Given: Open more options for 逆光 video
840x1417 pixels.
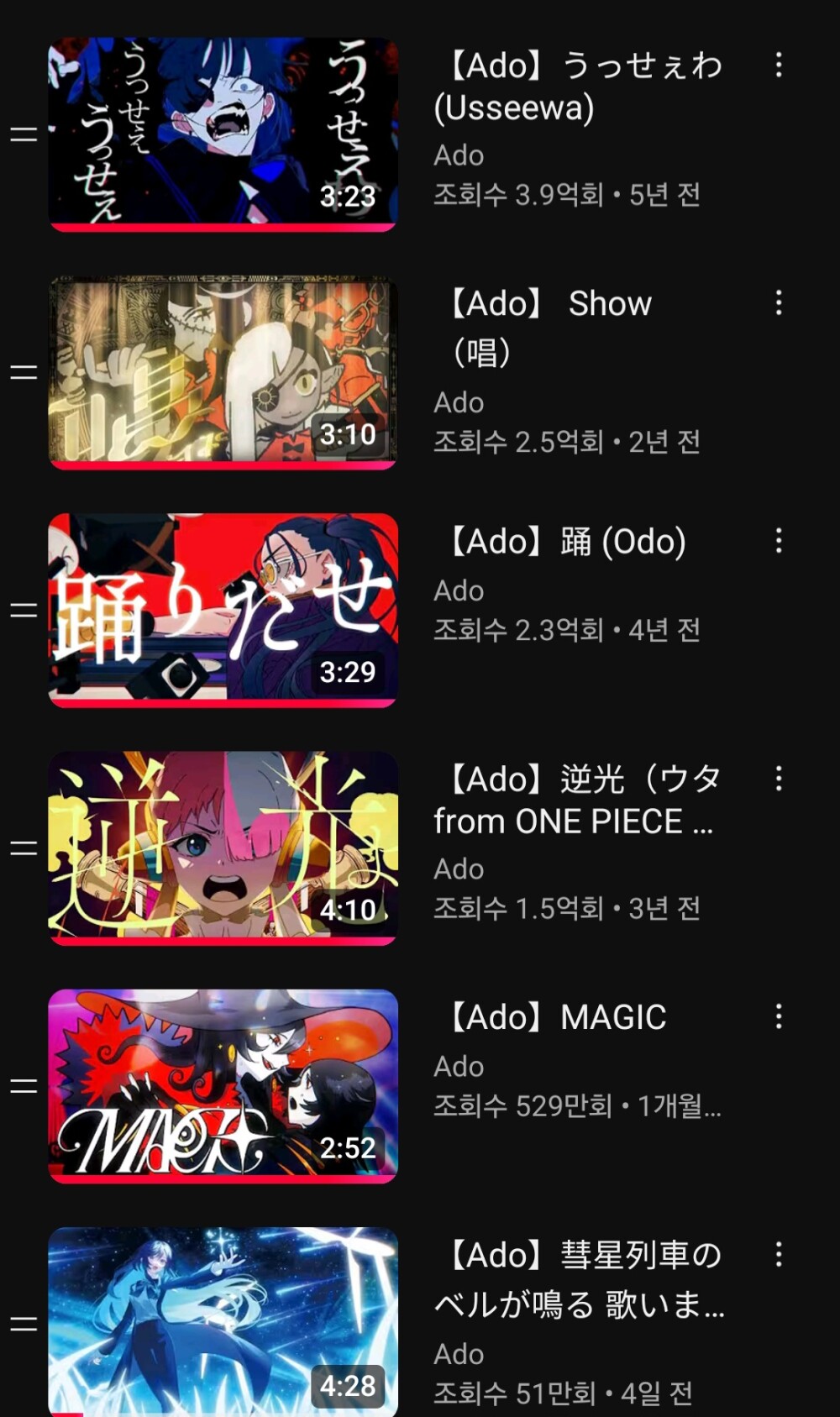Looking at the screenshot, I should tap(779, 778).
